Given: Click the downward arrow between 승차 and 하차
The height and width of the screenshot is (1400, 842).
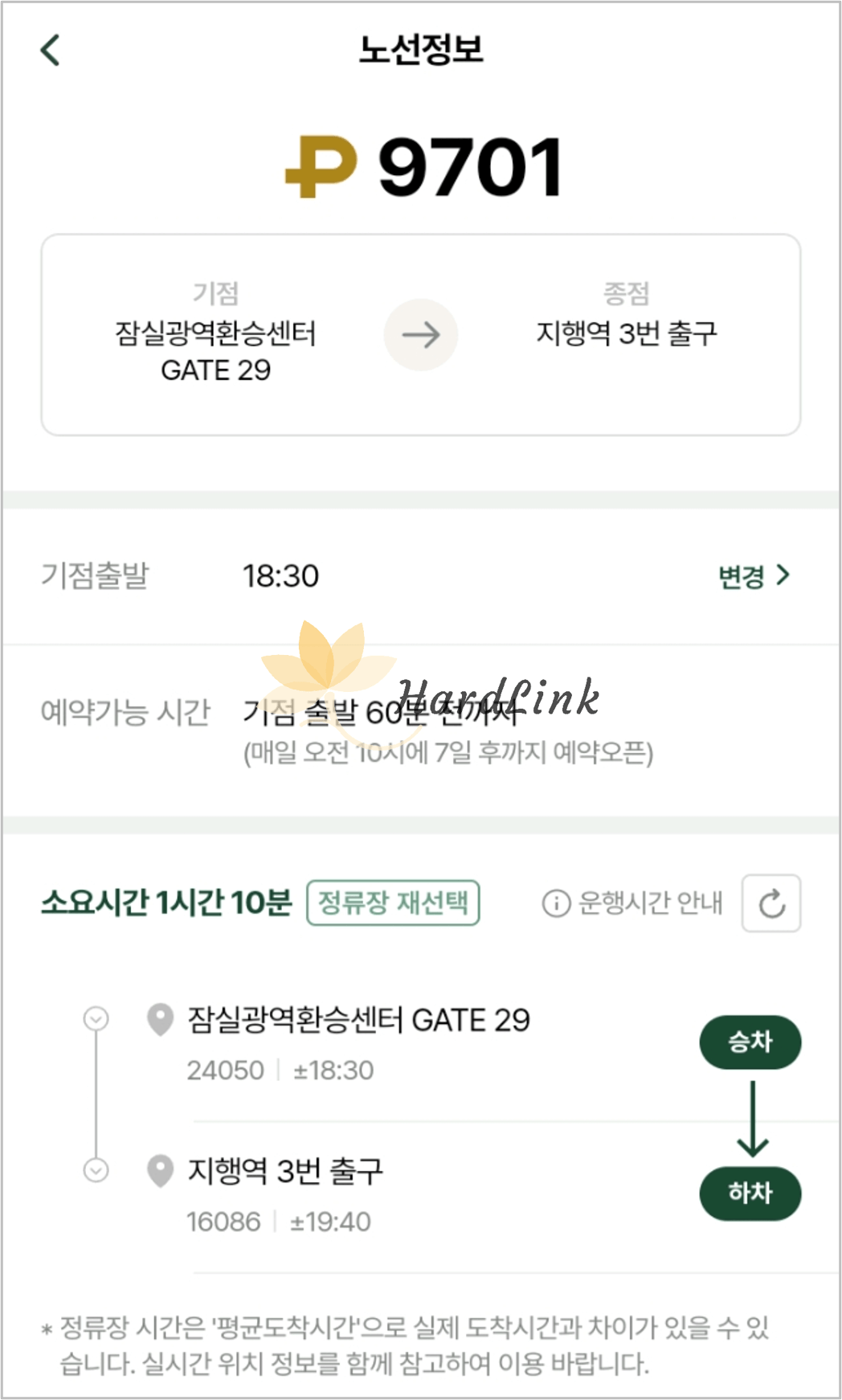Looking at the screenshot, I should 751,1117.
